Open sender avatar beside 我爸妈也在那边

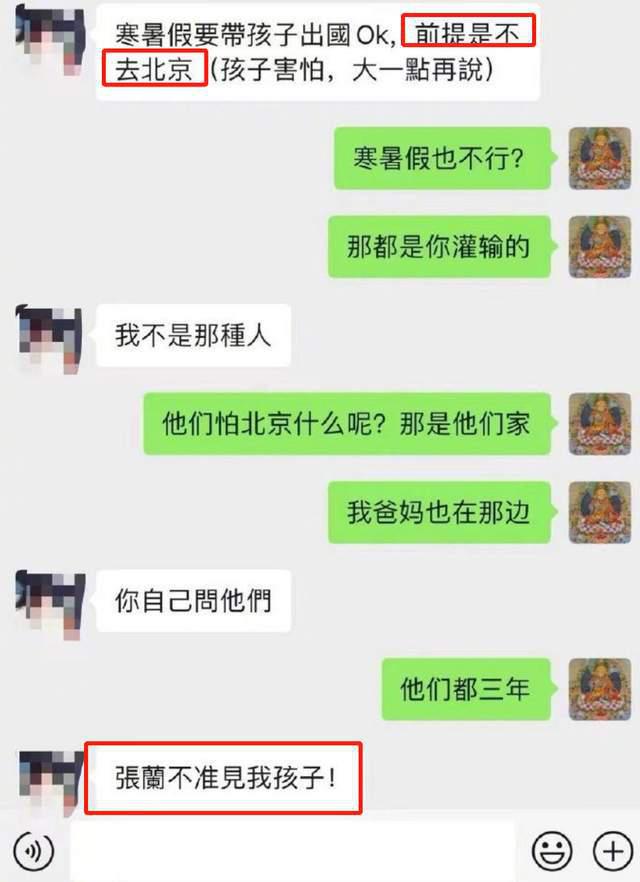599,512
